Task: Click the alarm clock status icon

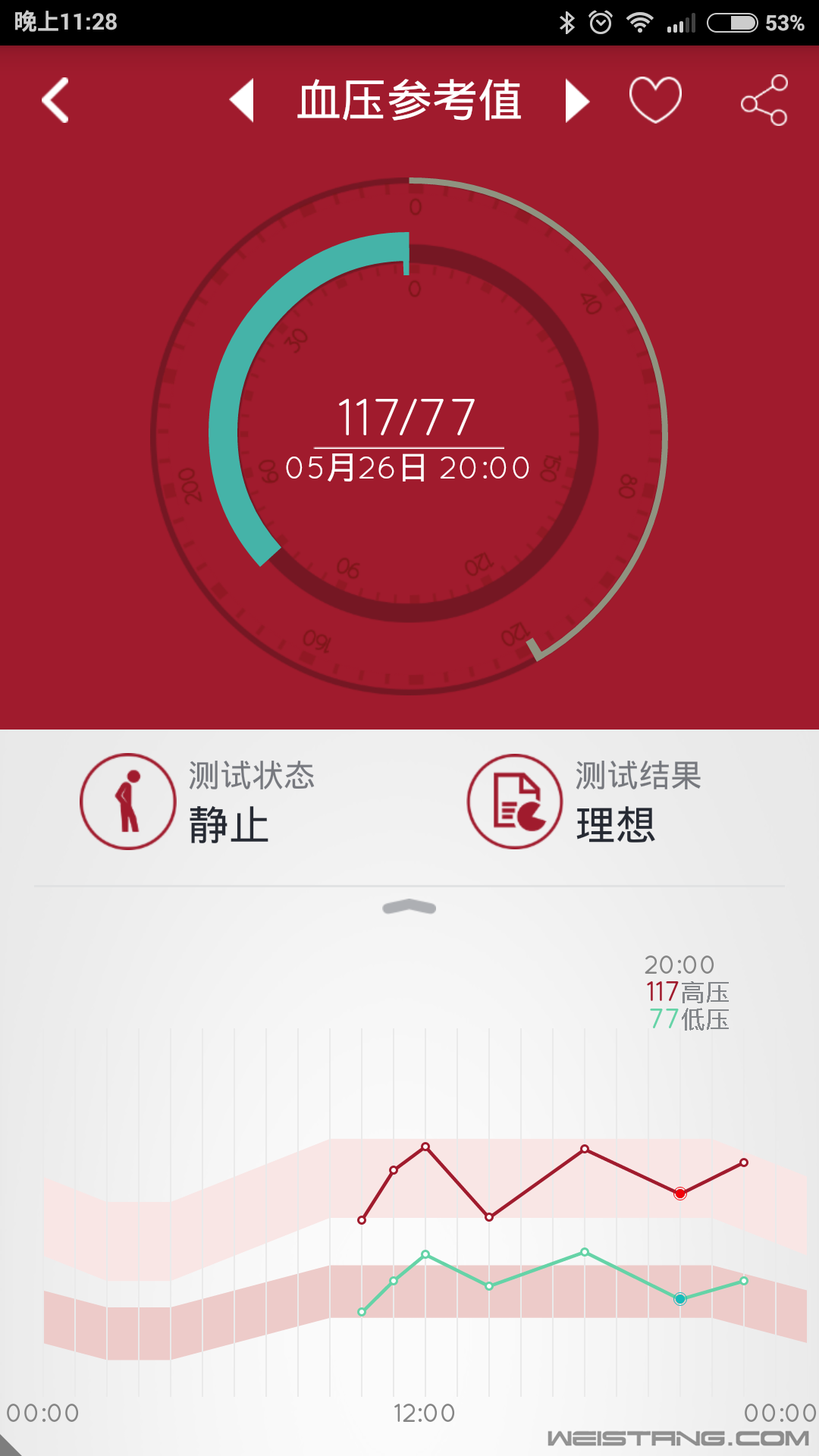Action: click(x=600, y=23)
